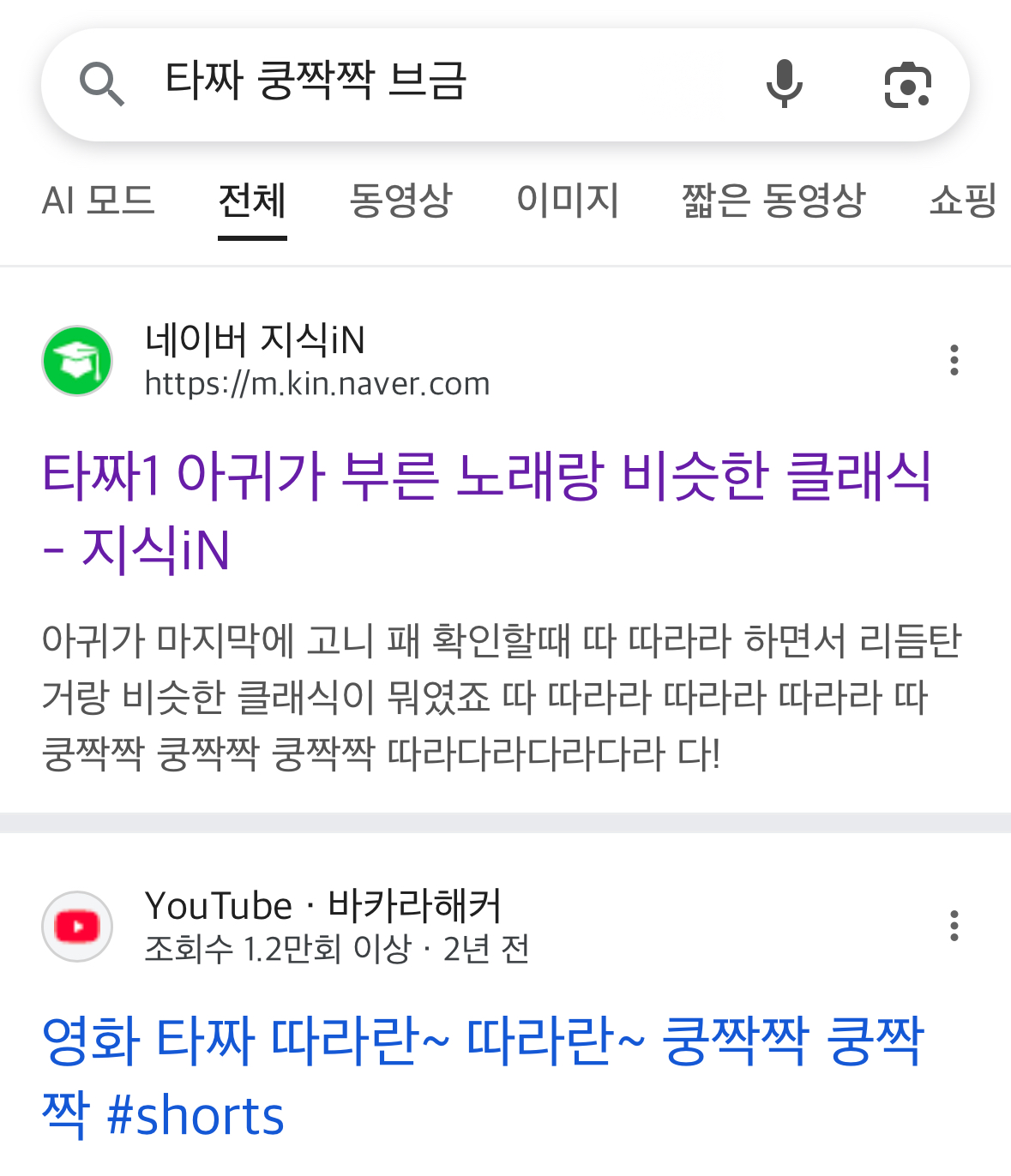Select the 전체 tab

[252, 201]
